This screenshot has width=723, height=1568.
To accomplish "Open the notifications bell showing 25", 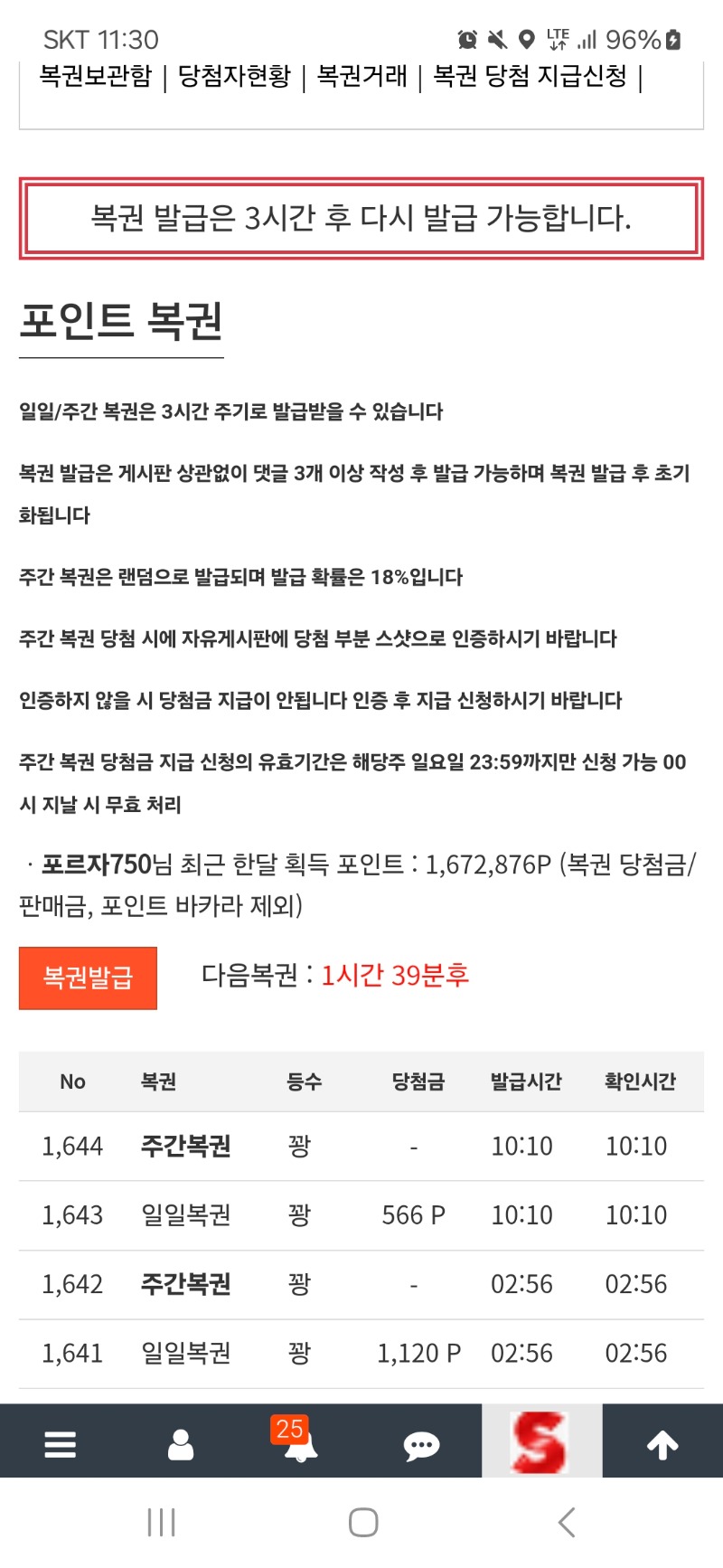I will [300, 1444].
